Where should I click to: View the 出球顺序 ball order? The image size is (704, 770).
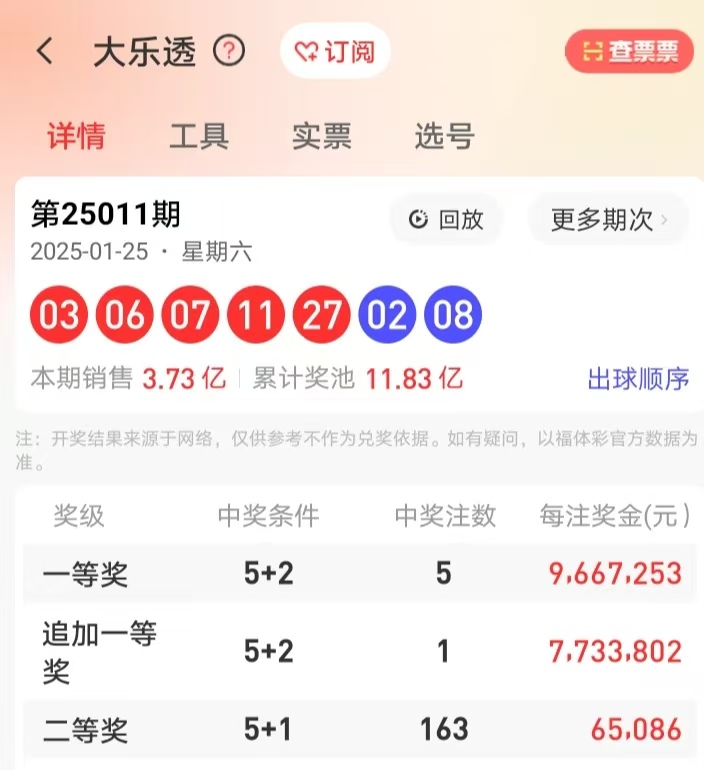point(638,379)
